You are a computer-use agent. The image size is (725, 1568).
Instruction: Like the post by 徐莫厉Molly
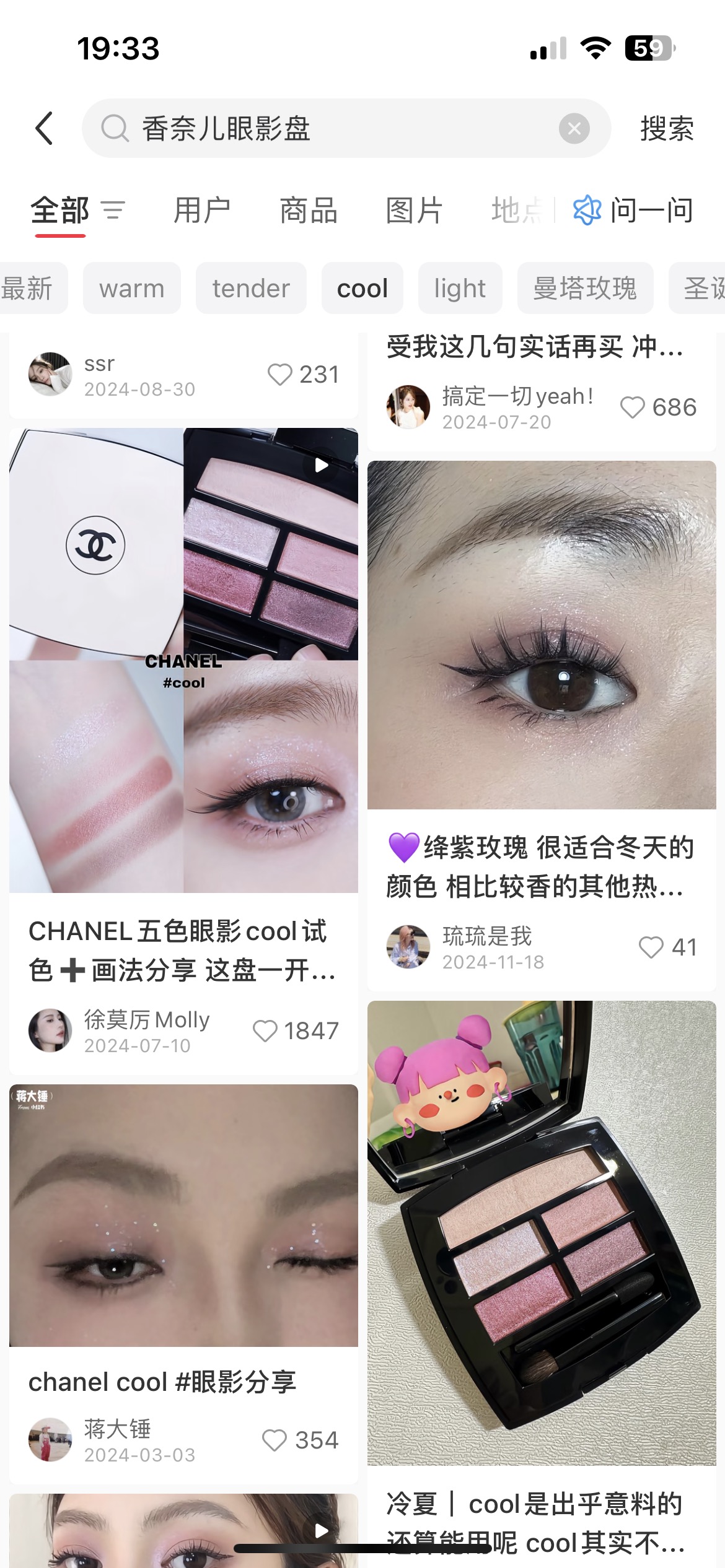[265, 1031]
